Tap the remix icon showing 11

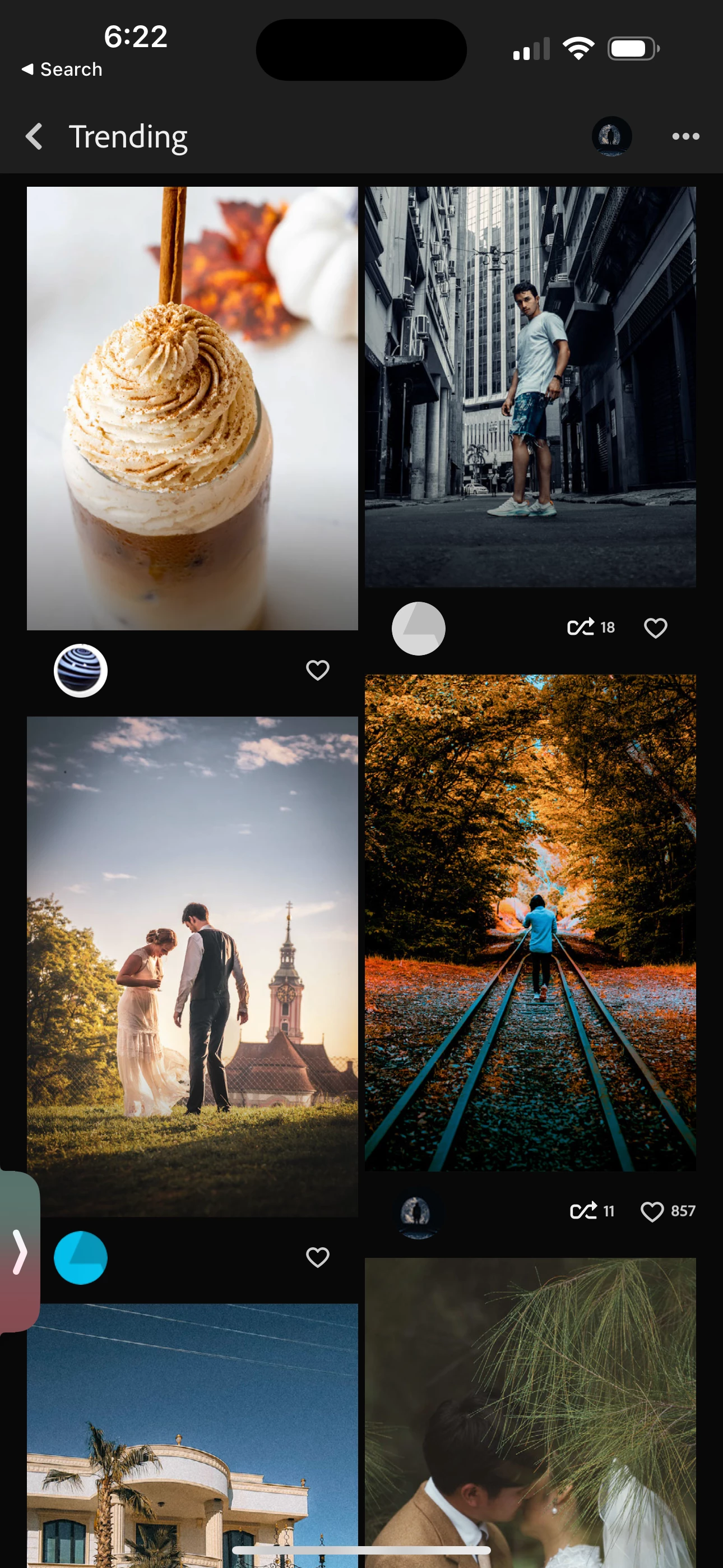coord(583,1211)
